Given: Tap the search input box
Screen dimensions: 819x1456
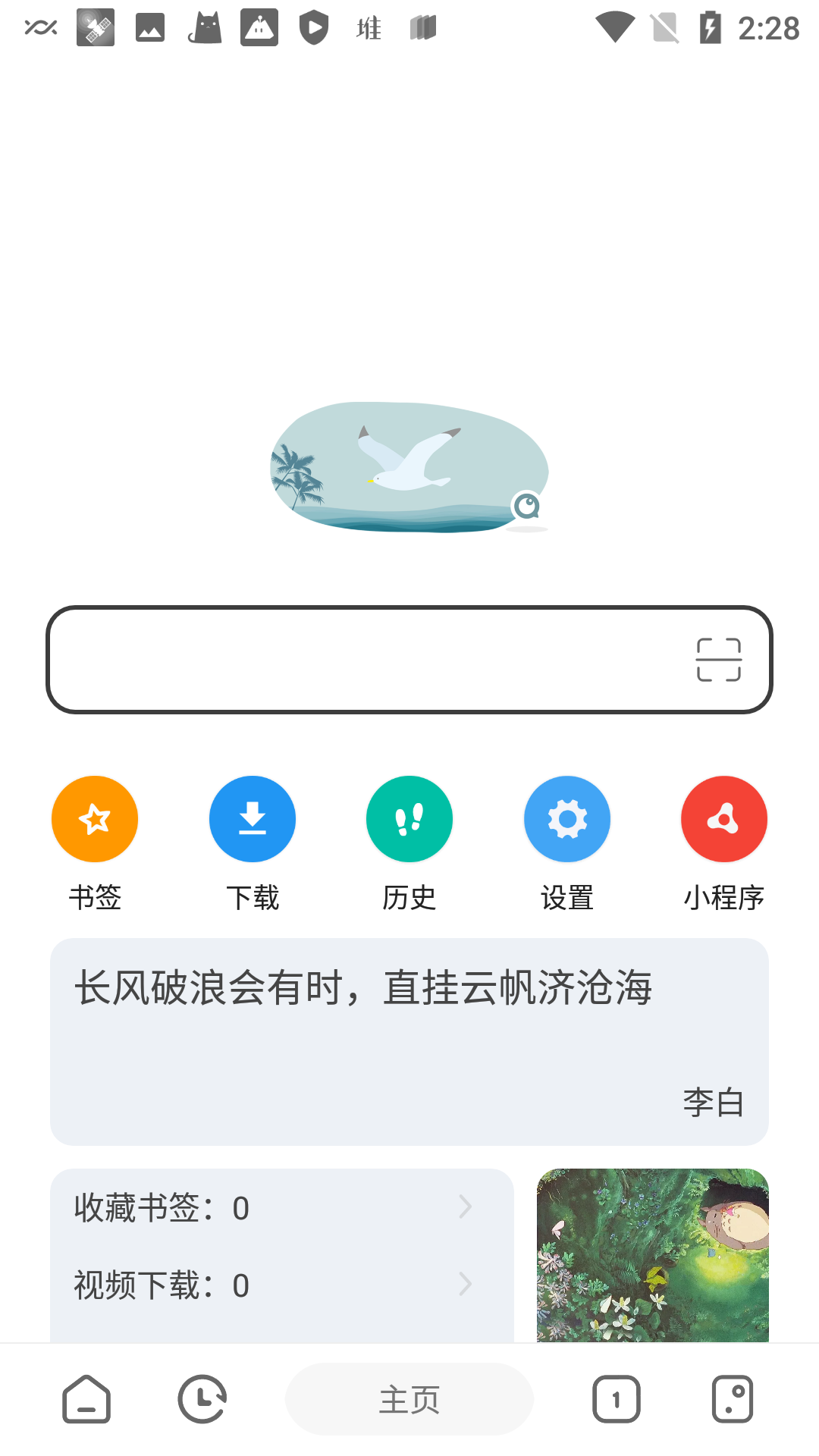Looking at the screenshot, I should tap(364, 660).
